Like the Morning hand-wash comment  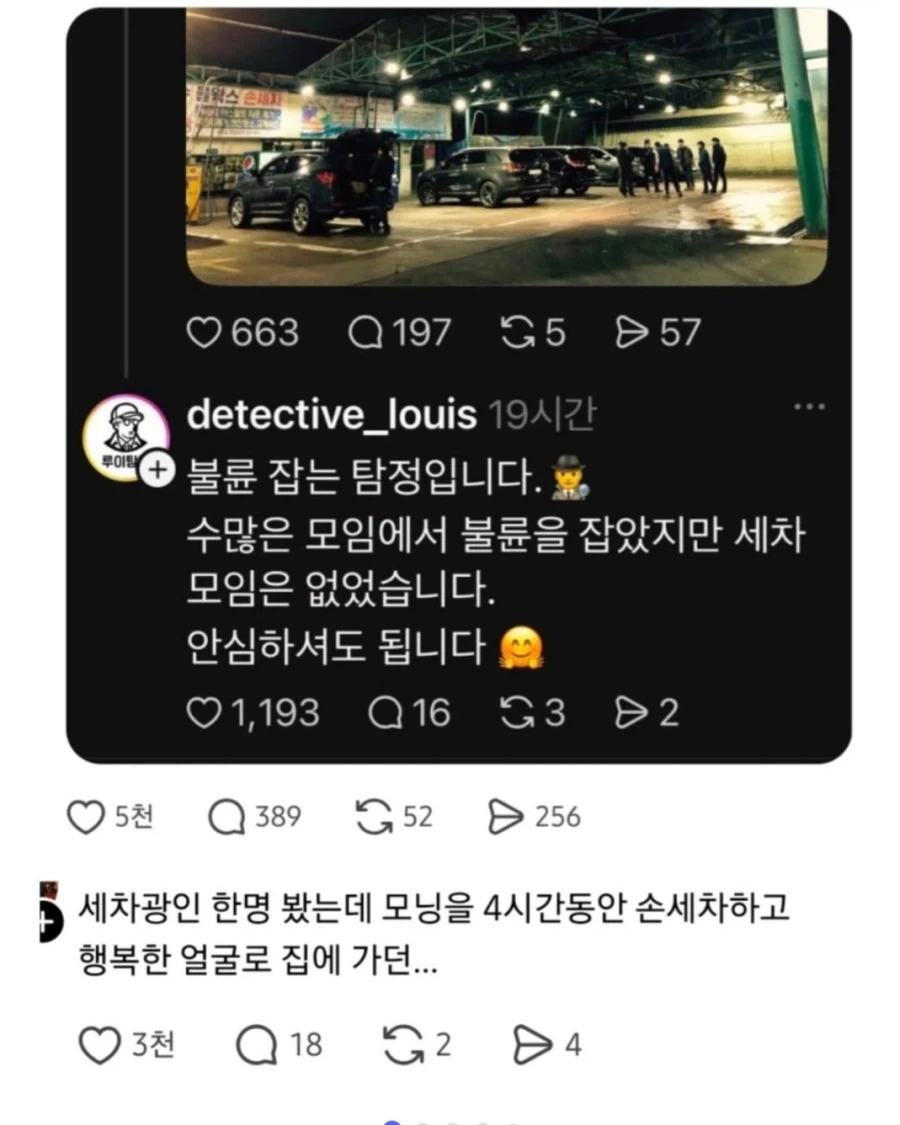pyautogui.click(x=98, y=1043)
